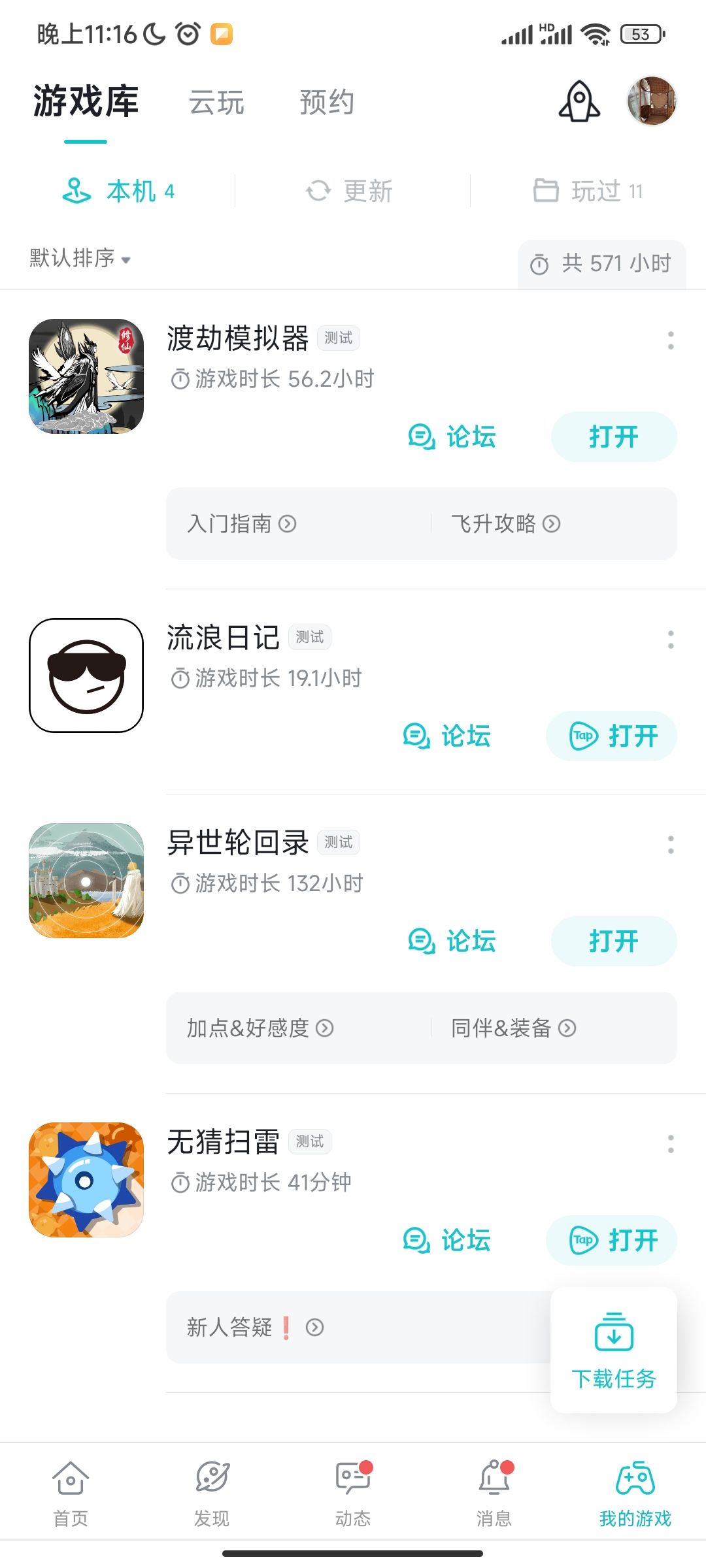The width and height of the screenshot is (706, 1568).
Task: Visit the 论坛 forum for 流浪日记
Action: tap(447, 736)
